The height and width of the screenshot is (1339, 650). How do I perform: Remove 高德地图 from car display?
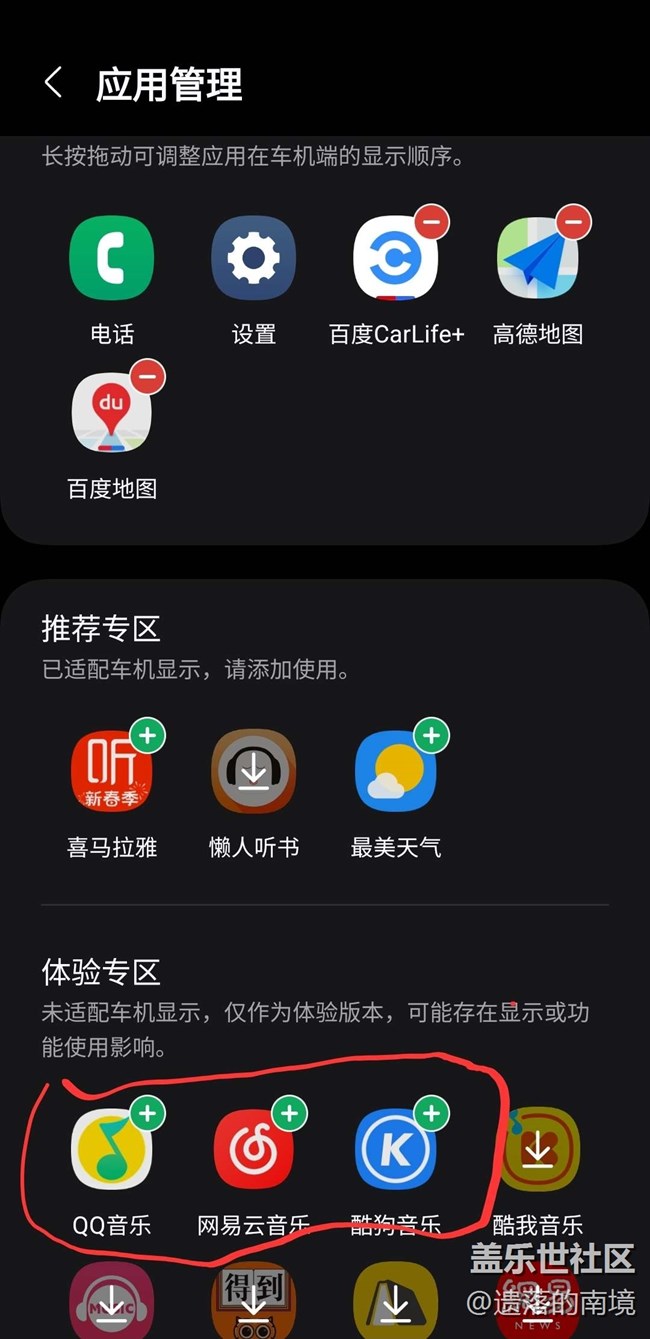click(574, 222)
